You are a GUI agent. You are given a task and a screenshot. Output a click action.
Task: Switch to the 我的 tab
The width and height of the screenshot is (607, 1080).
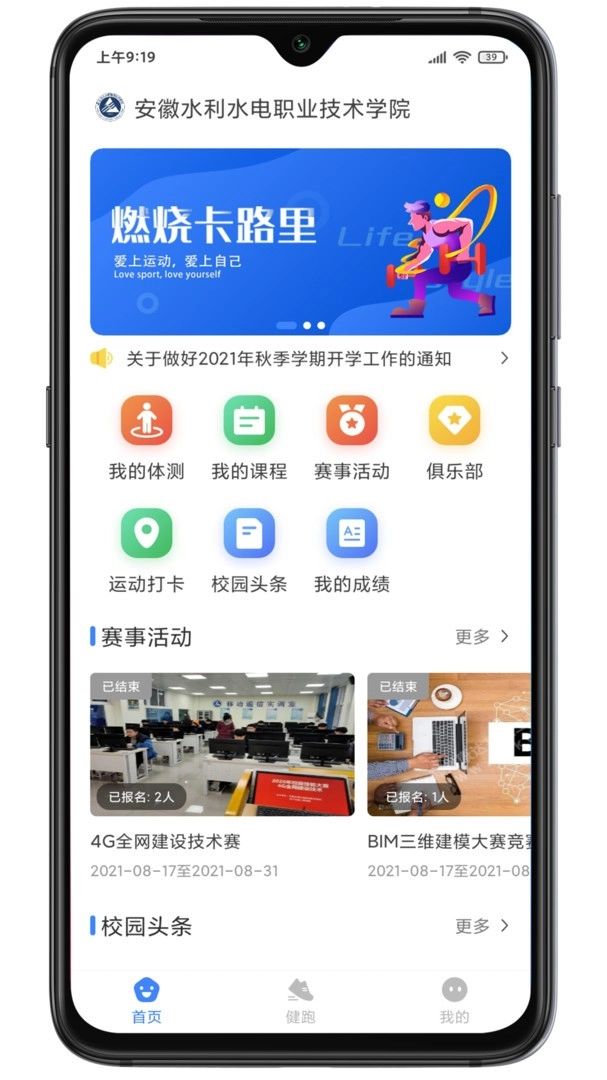coord(454,1000)
